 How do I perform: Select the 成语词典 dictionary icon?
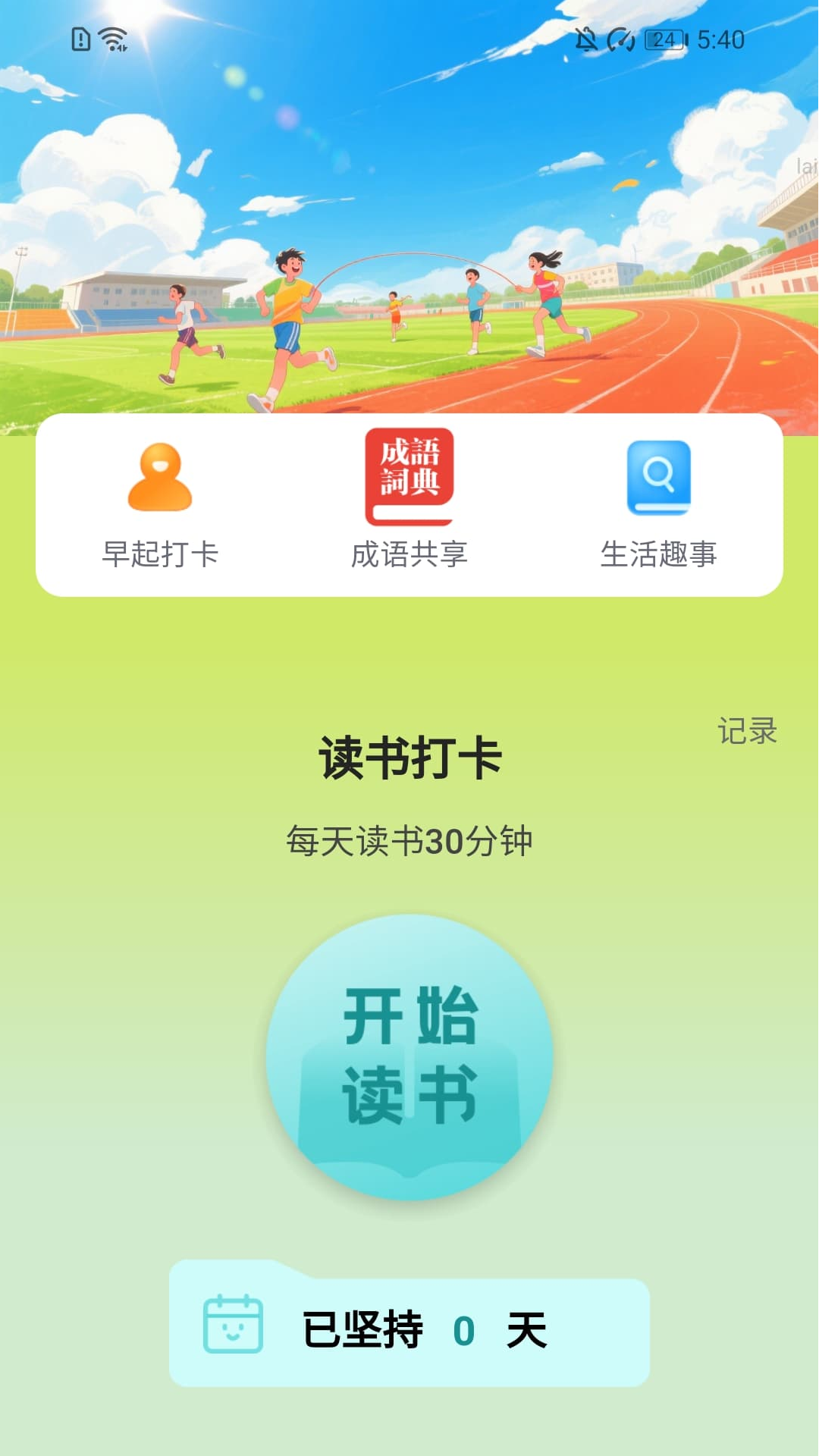tap(409, 476)
